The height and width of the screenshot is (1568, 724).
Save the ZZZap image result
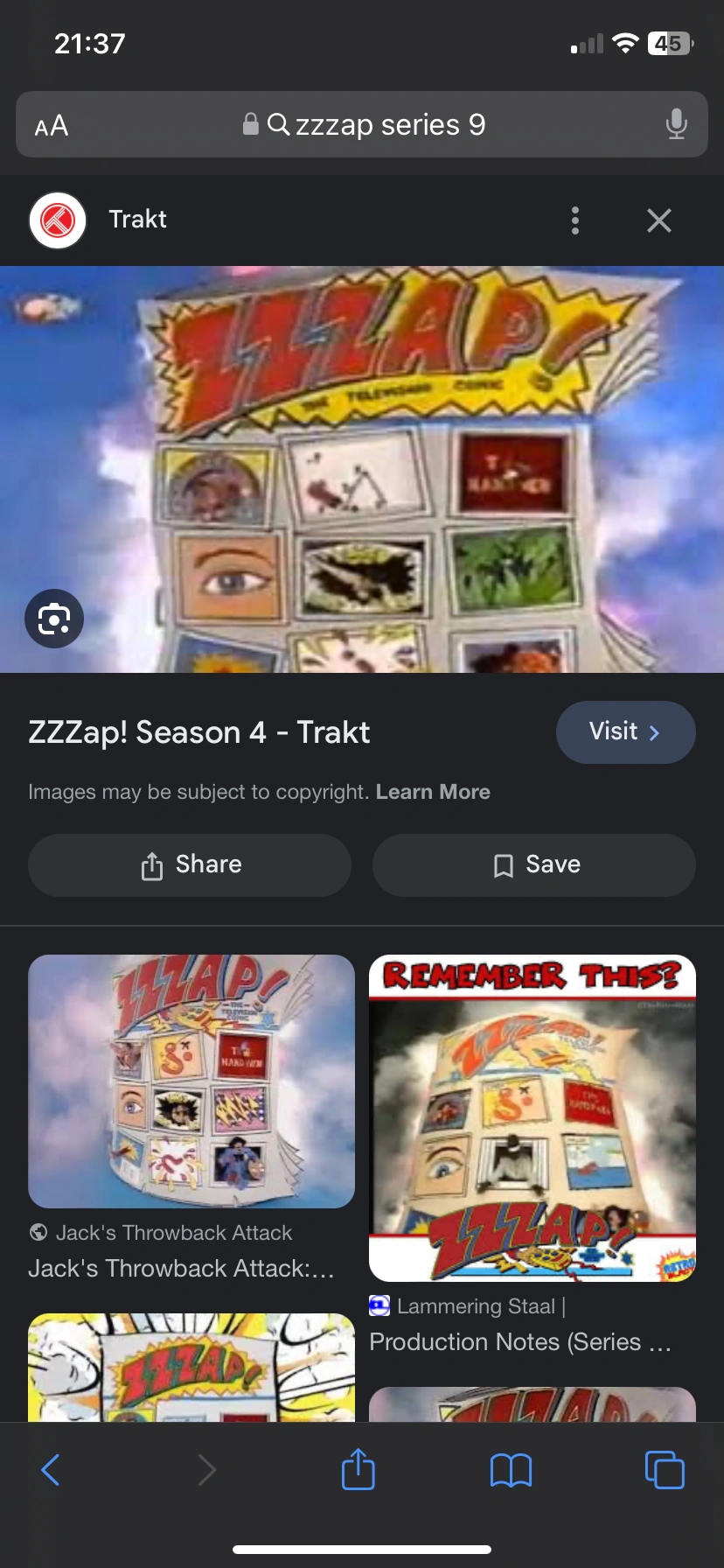coord(533,864)
